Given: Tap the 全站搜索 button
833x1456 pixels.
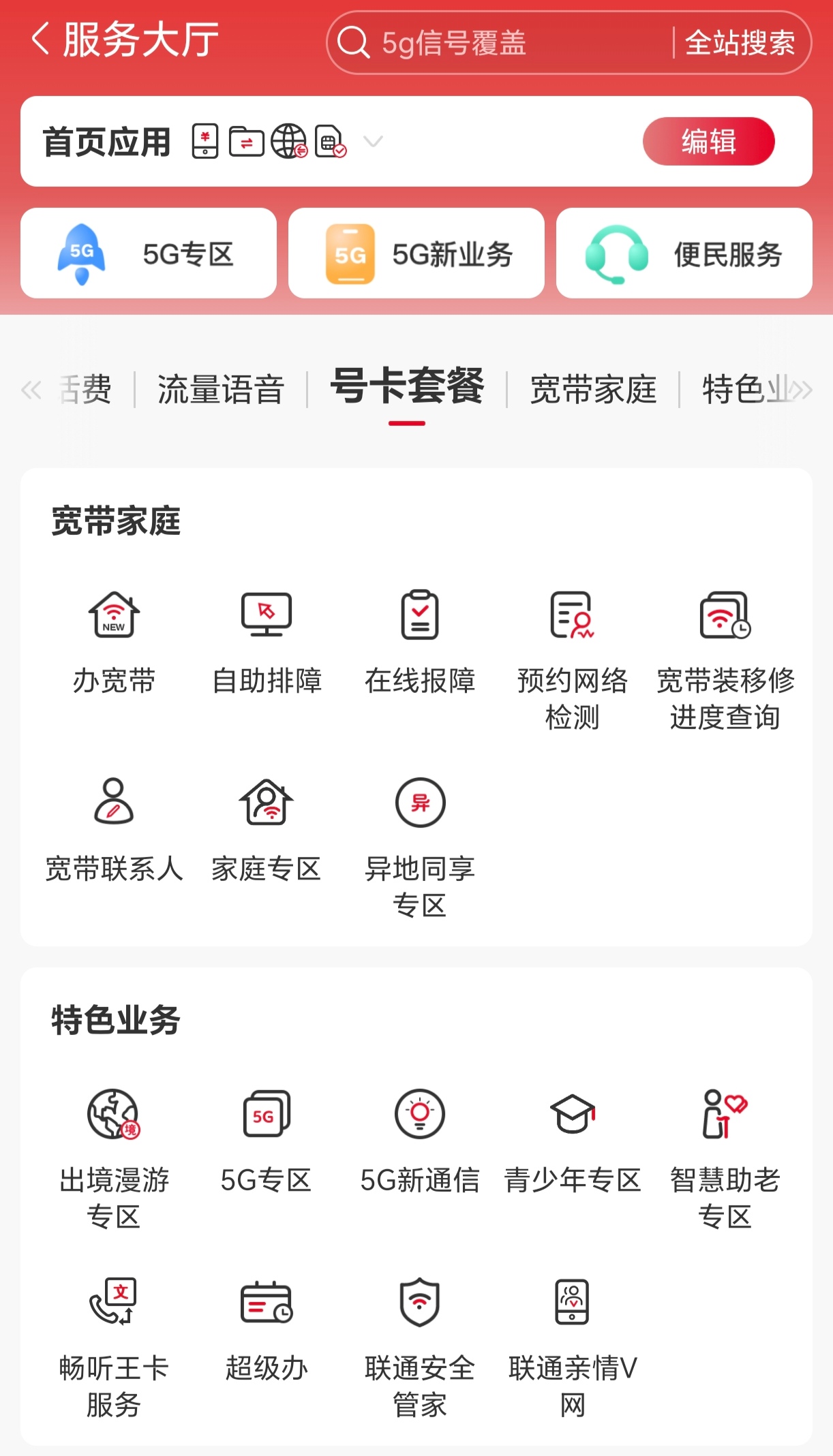Looking at the screenshot, I should pos(740,43).
